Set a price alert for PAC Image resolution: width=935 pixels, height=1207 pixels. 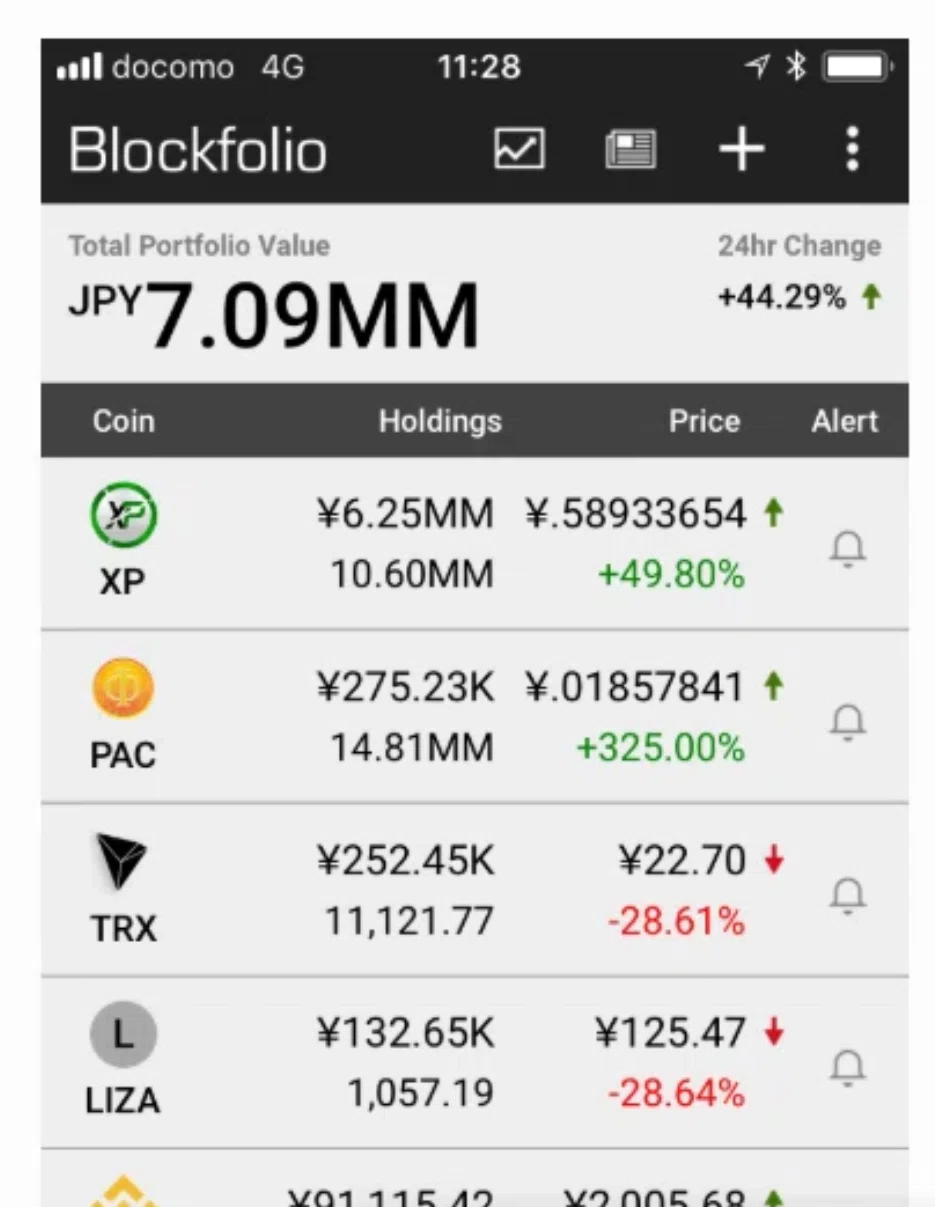tap(848, 721)
